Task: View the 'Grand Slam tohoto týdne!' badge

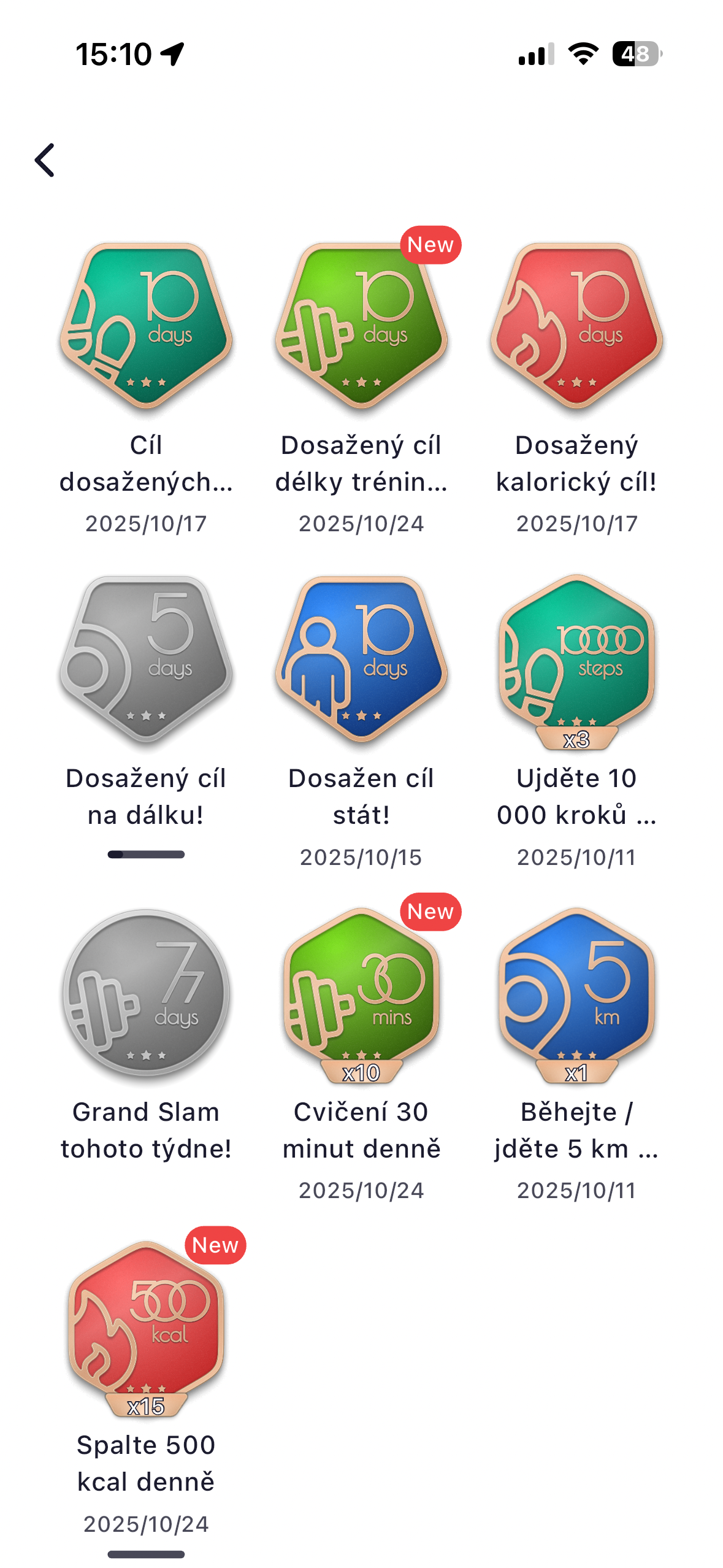Action: [x=146, y=993]
